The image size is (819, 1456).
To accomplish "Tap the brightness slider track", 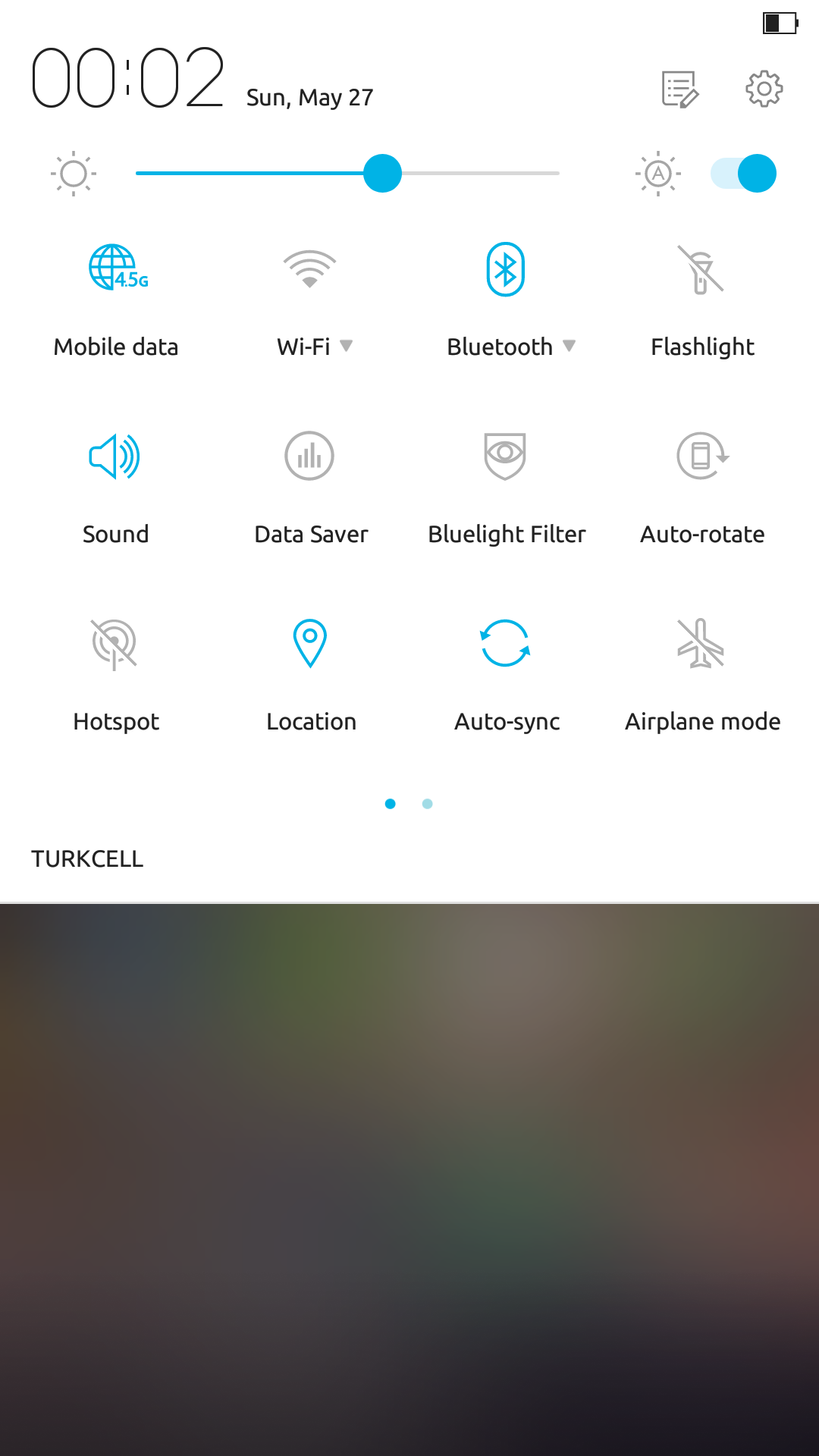I will pos(347,174).
